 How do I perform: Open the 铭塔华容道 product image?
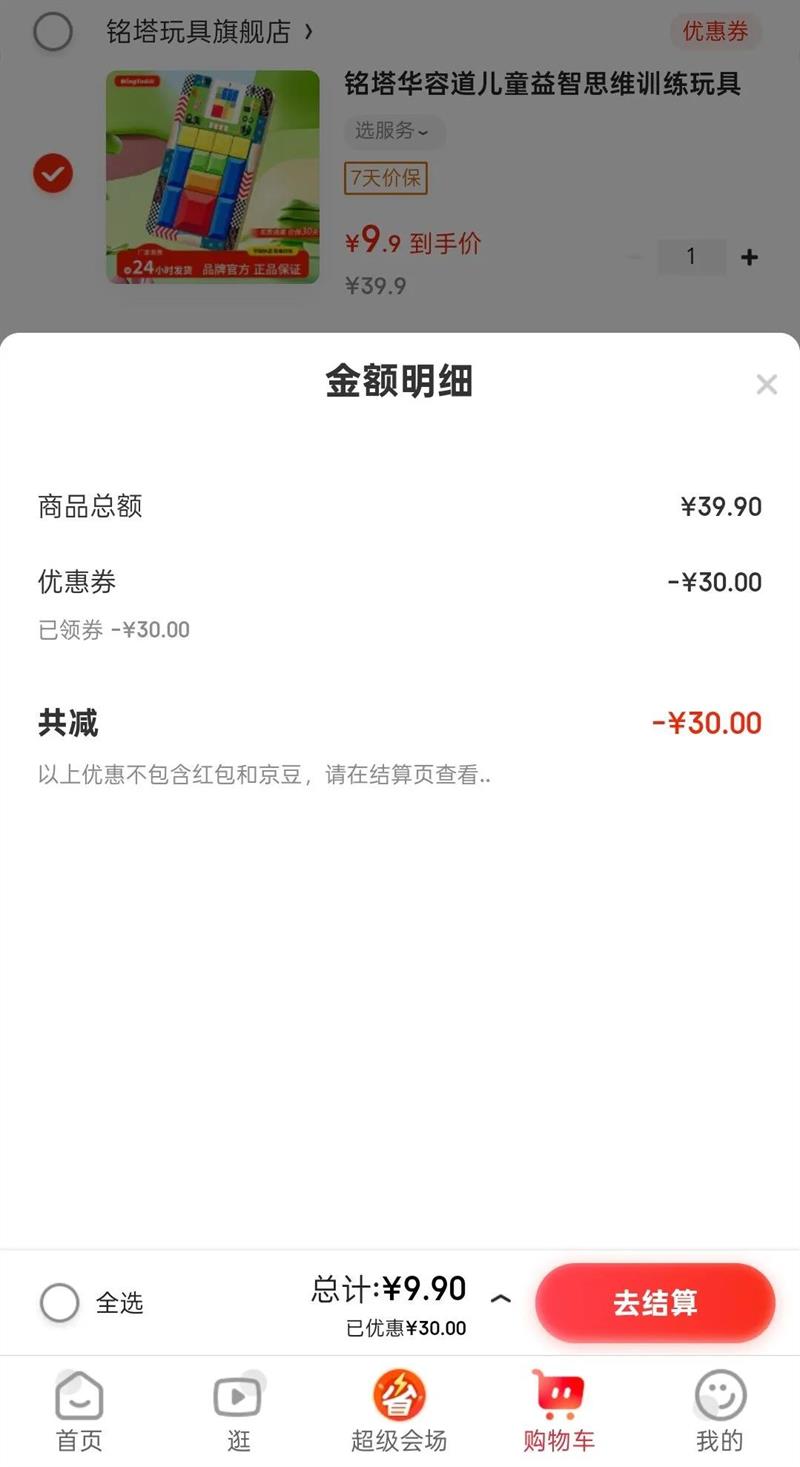(x=213, y=177)
